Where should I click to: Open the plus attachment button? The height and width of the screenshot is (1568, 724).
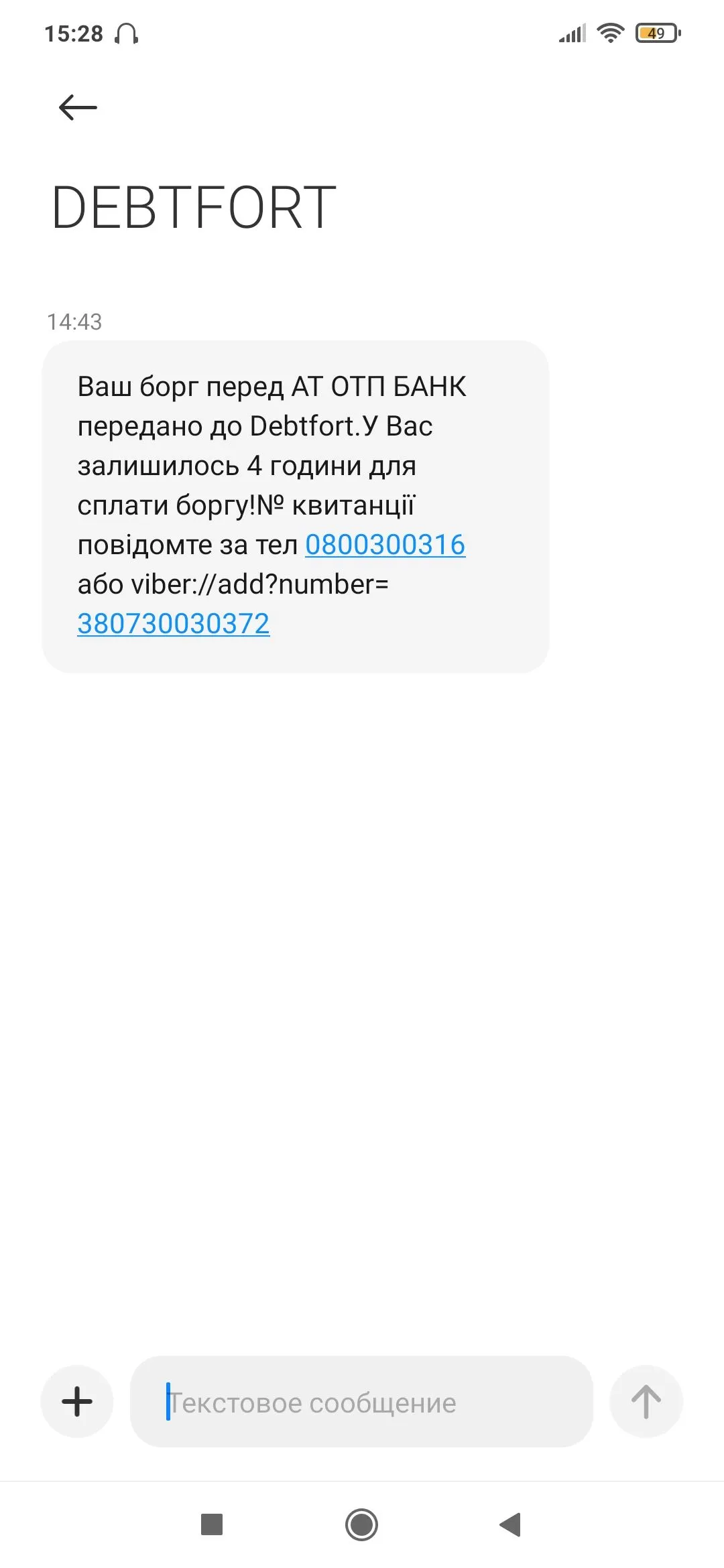77,1401
